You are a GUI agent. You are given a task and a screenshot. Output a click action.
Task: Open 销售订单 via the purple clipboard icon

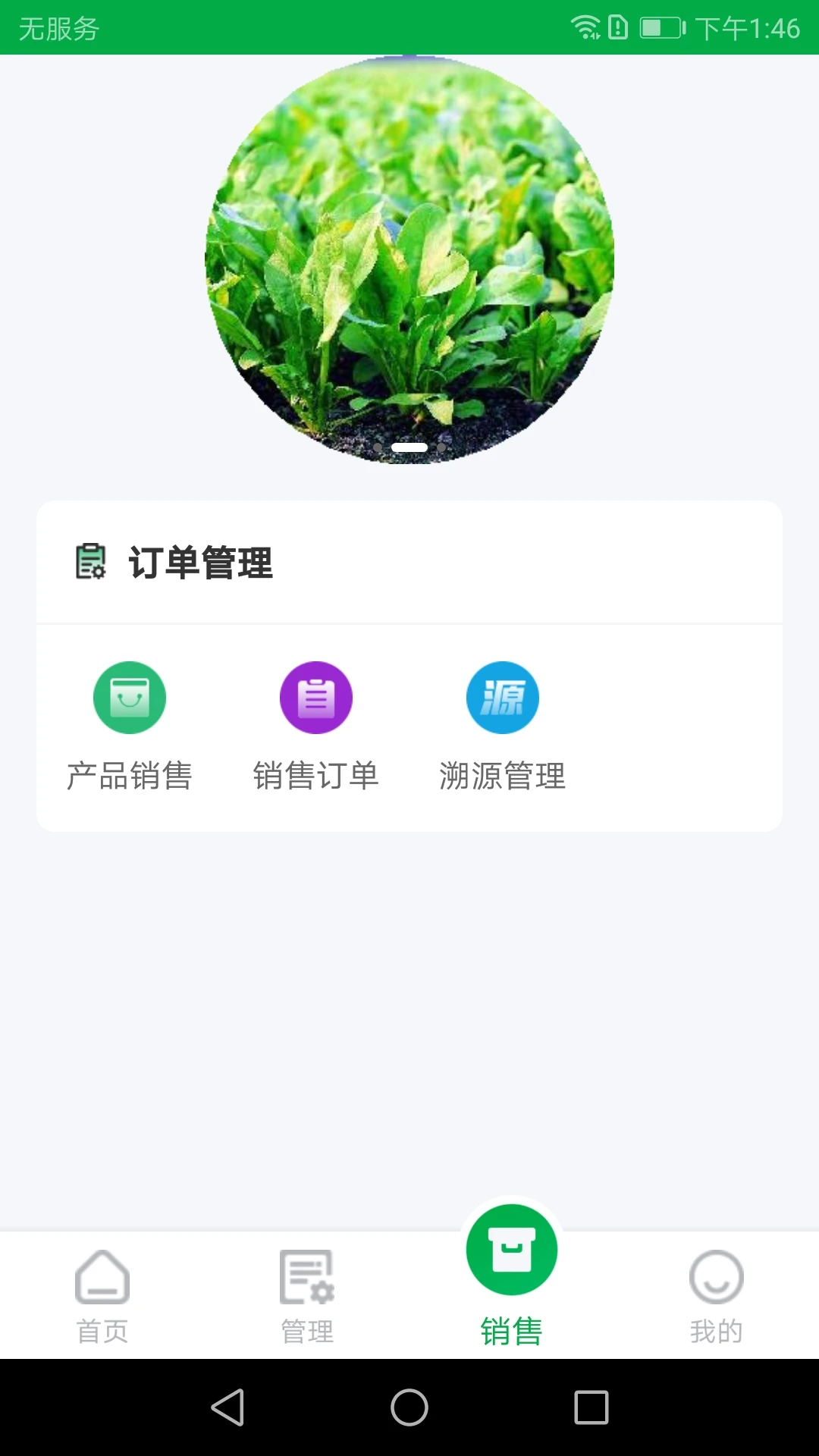click(x=316, y=697)
